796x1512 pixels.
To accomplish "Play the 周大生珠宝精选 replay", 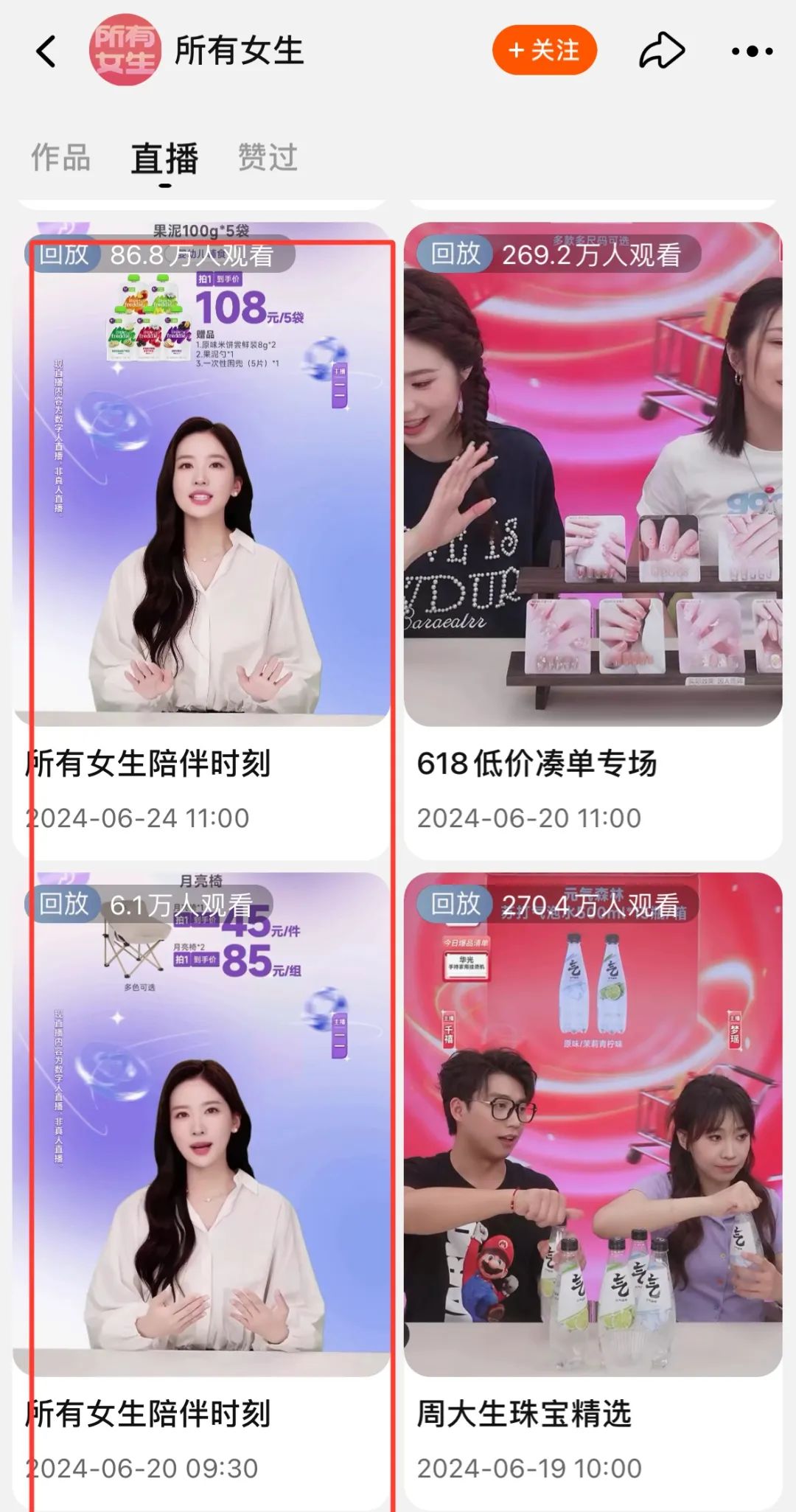I will click(593, 1128).
